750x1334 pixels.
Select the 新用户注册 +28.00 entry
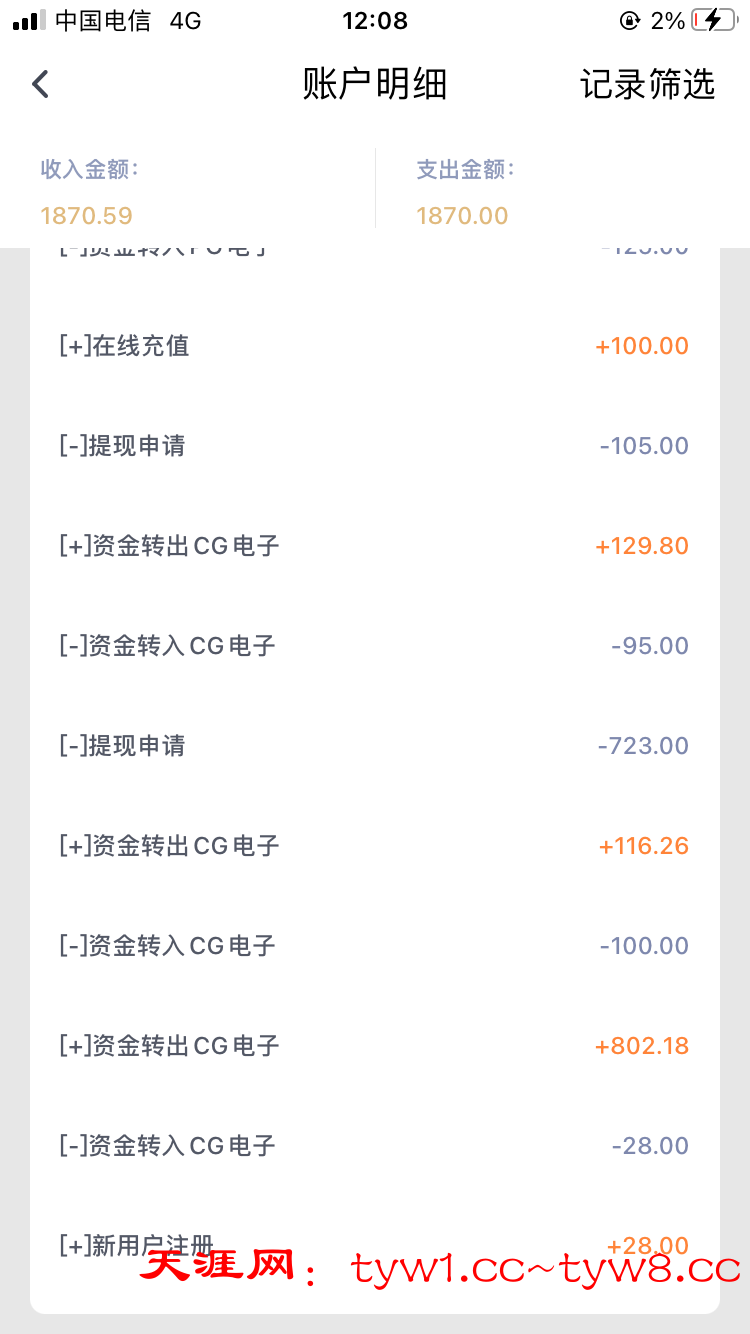[375, 1245]
